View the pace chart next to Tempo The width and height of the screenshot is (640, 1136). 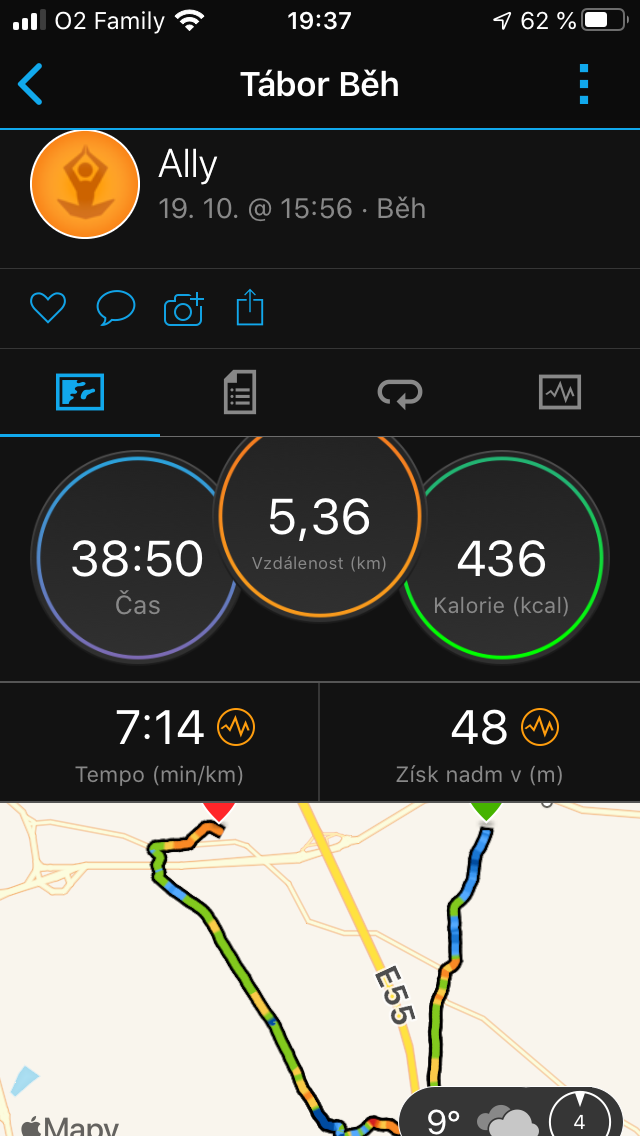236,727
